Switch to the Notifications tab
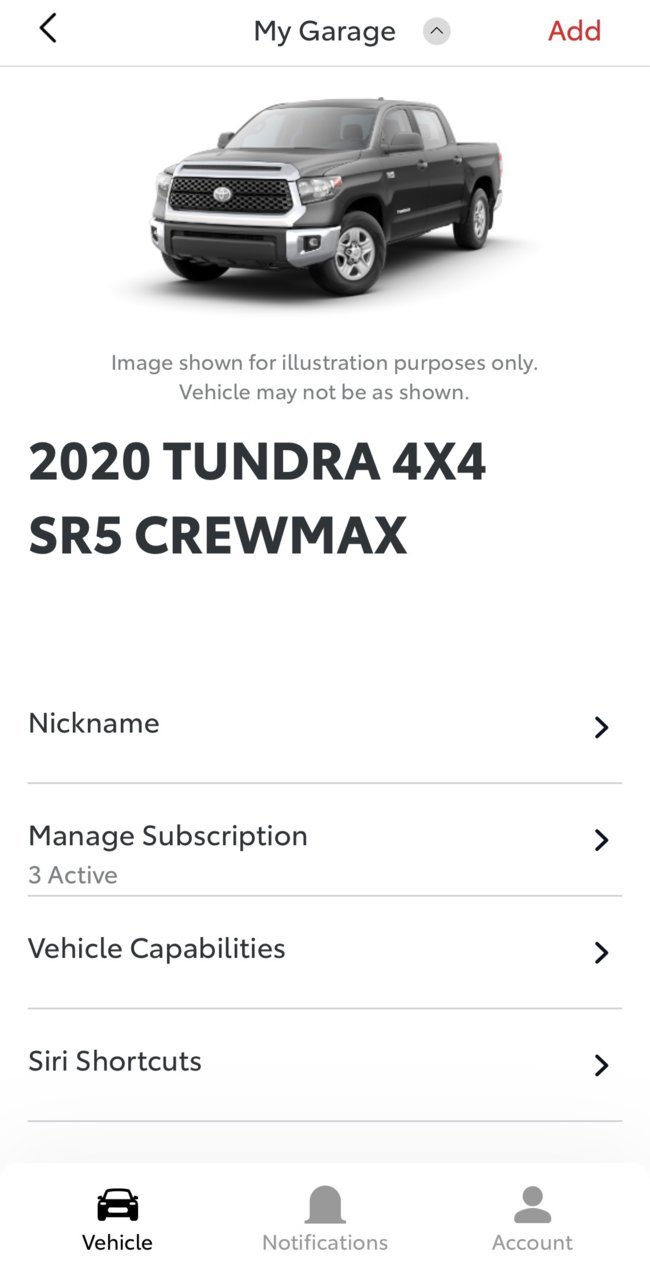 tap(325, 1219)
